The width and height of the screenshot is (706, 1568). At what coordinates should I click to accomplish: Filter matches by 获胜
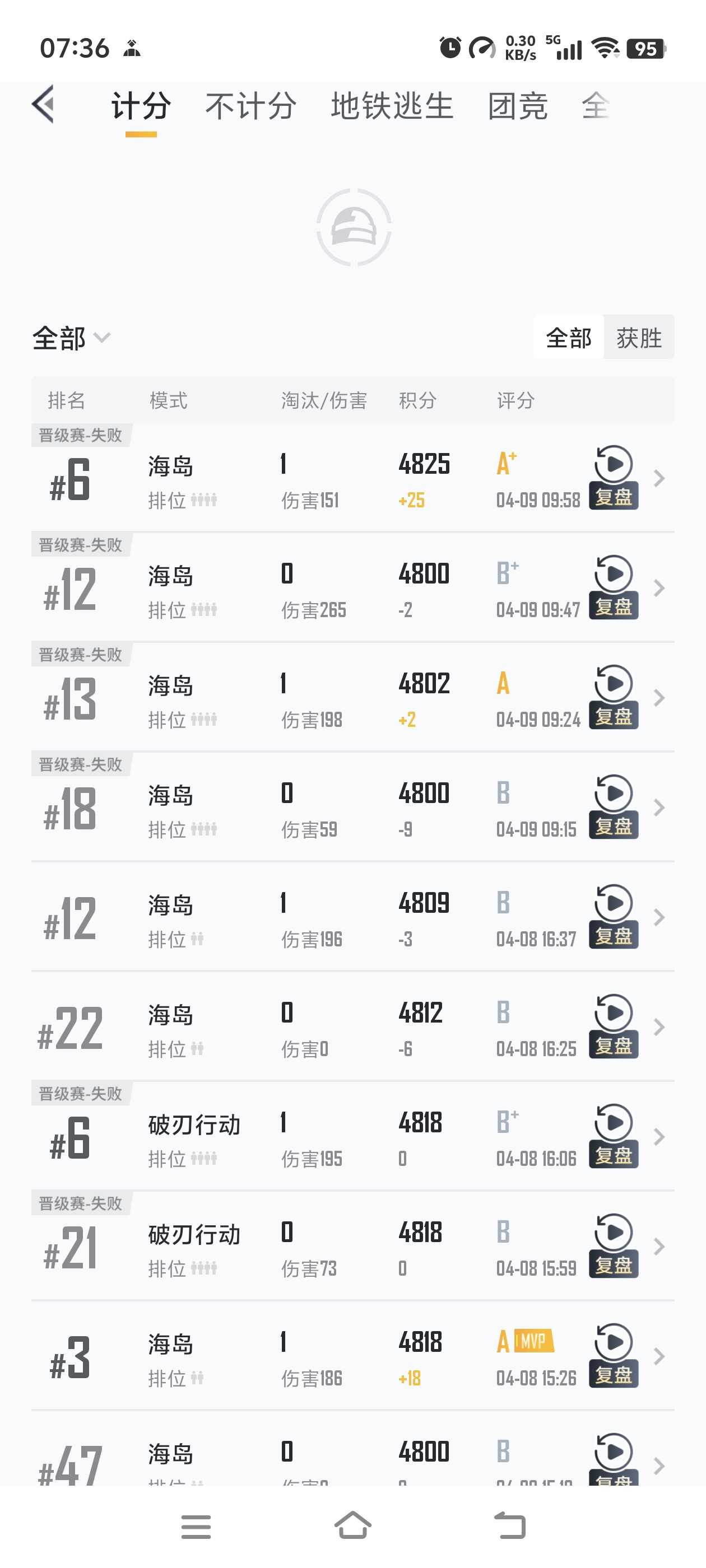pyautogui.click(x=639, y=337)
